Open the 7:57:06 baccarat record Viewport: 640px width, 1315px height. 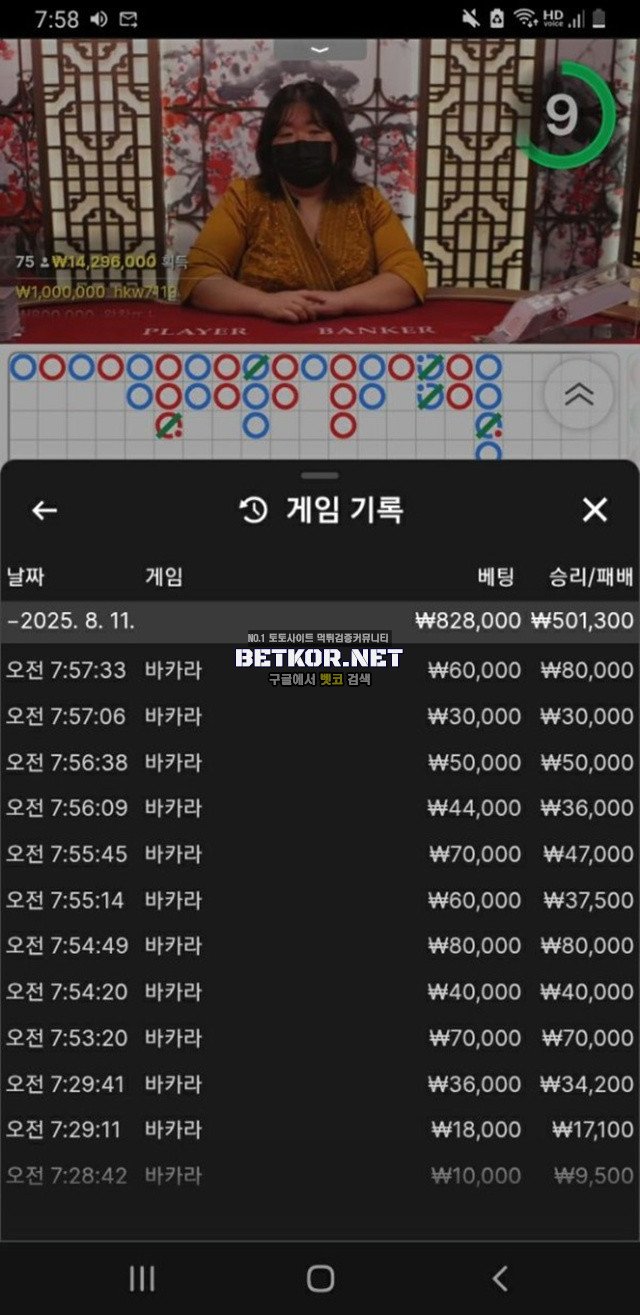click(320, 716)
